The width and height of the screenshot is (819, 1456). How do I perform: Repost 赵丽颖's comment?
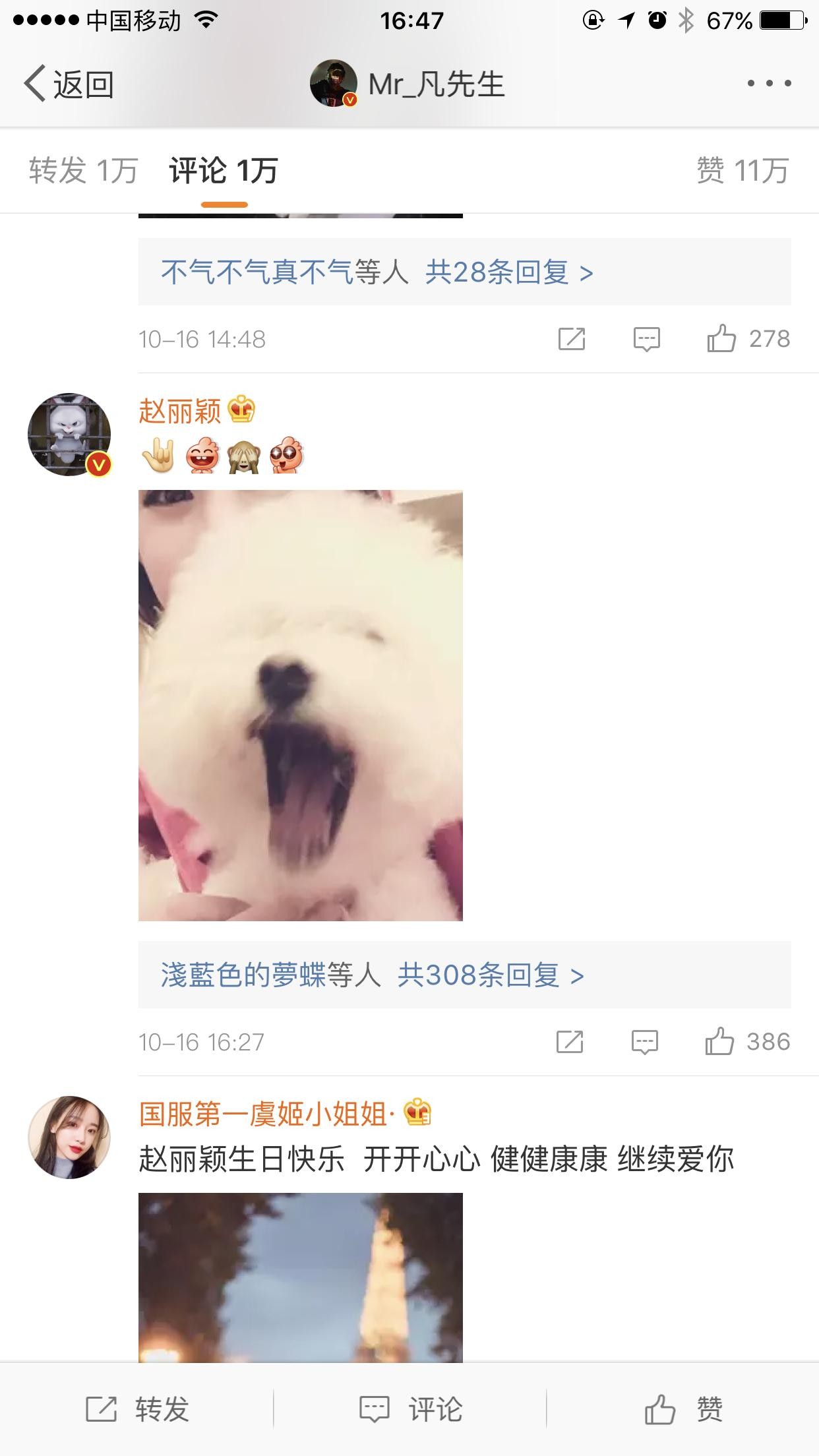coord(569,1042)
